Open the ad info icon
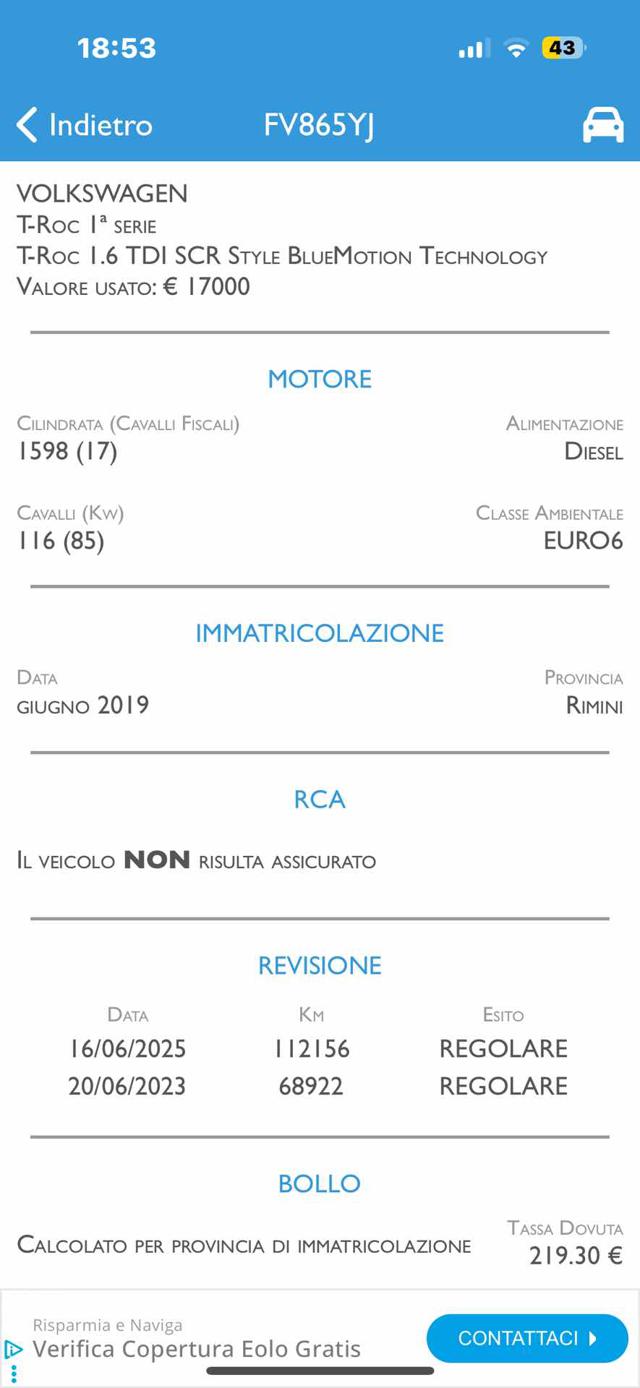This screenshot has width=640, height=1388. (x=13, y=1348)
